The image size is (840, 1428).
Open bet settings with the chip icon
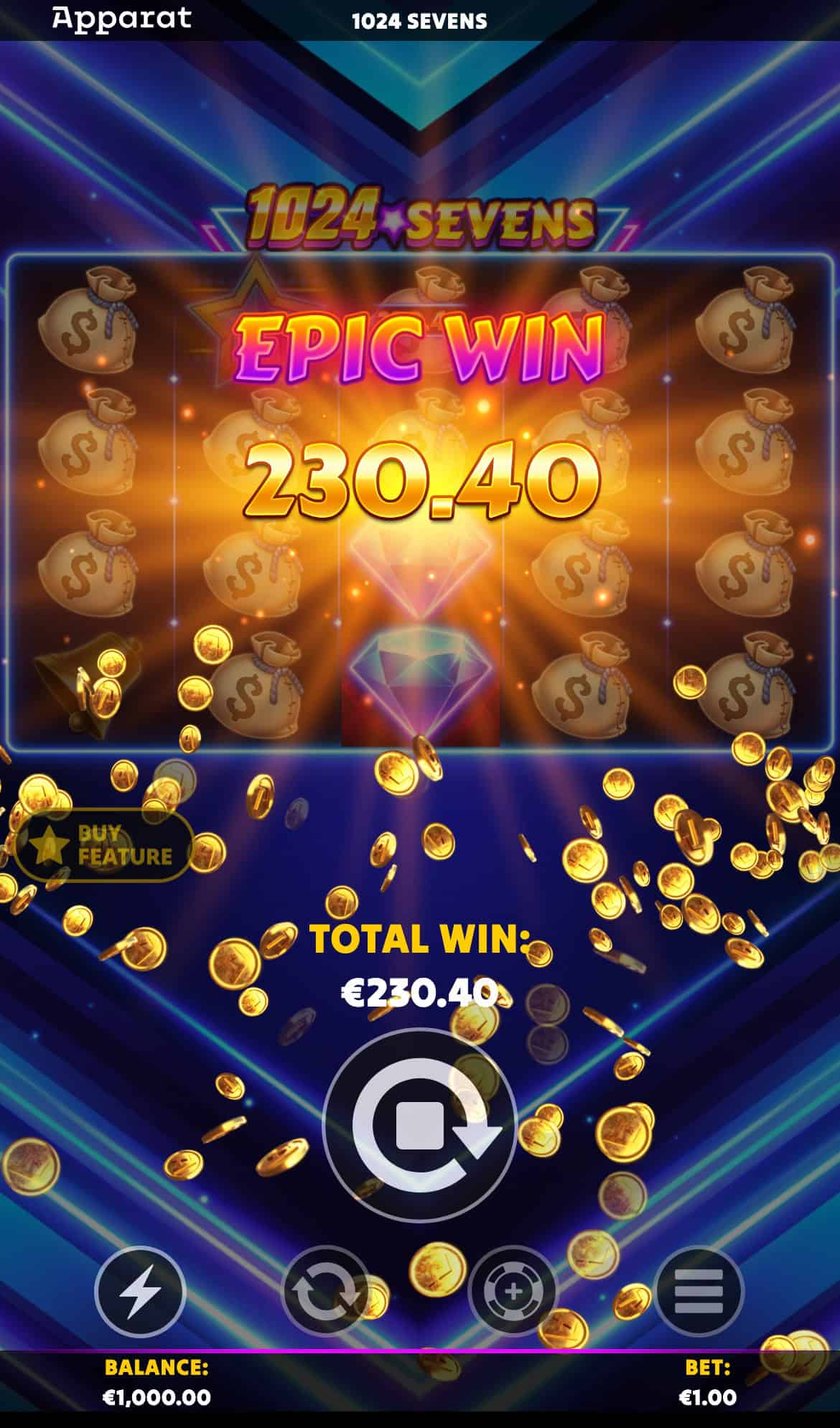coord(513,1291)
